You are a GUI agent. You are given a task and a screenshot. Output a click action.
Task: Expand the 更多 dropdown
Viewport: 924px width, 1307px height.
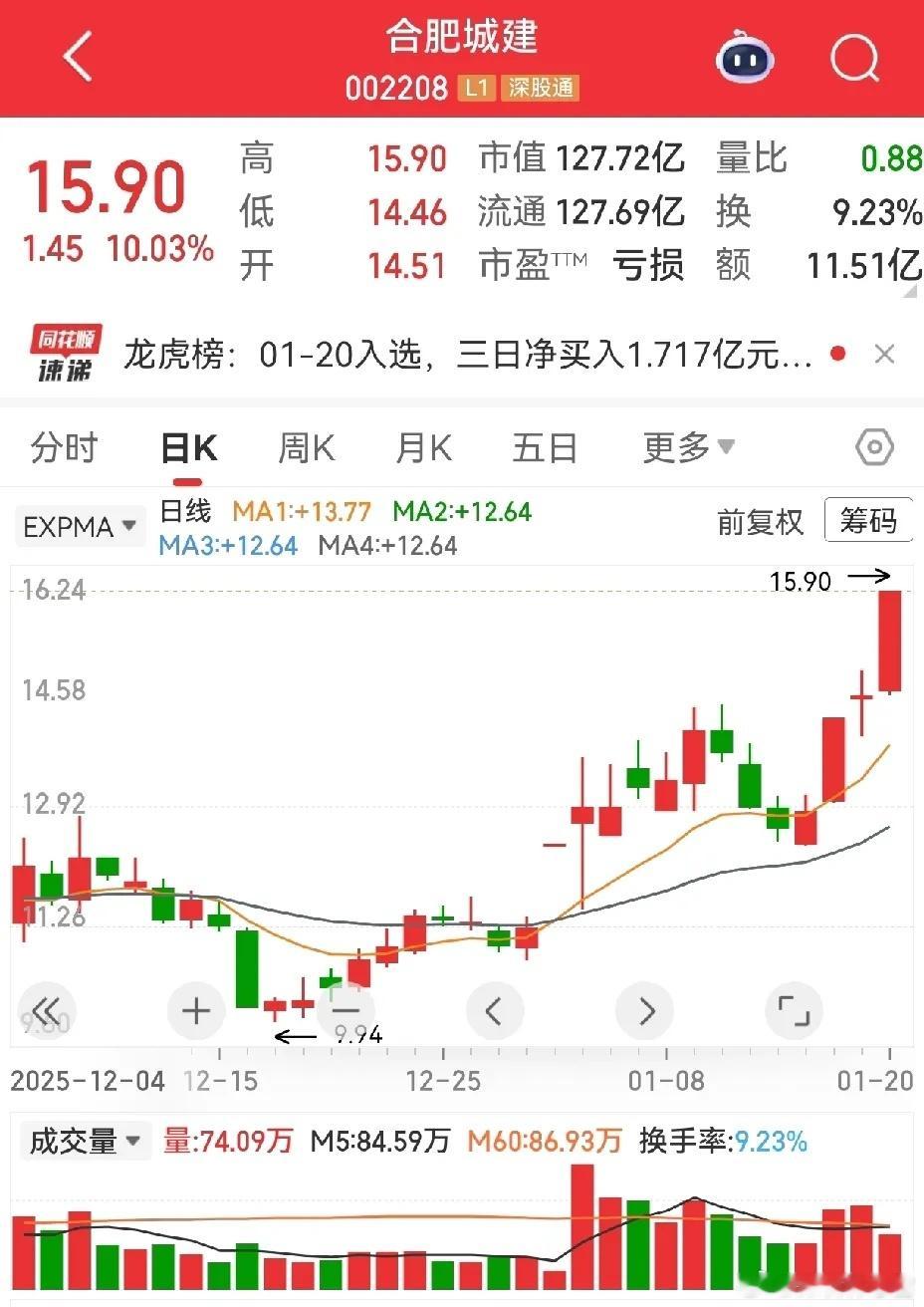click(688, 448)
